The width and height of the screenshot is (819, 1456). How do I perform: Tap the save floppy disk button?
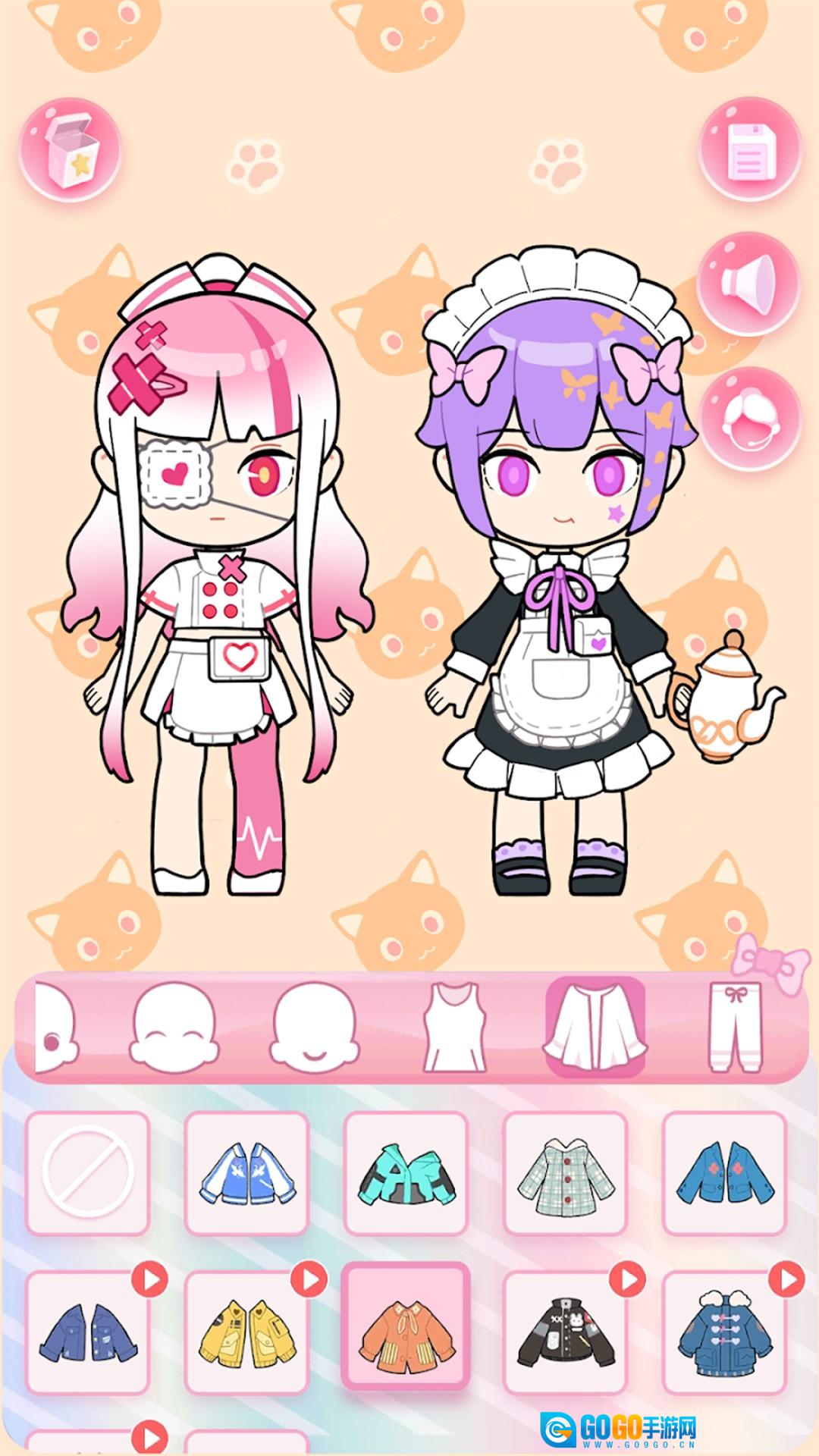(749, 149)
